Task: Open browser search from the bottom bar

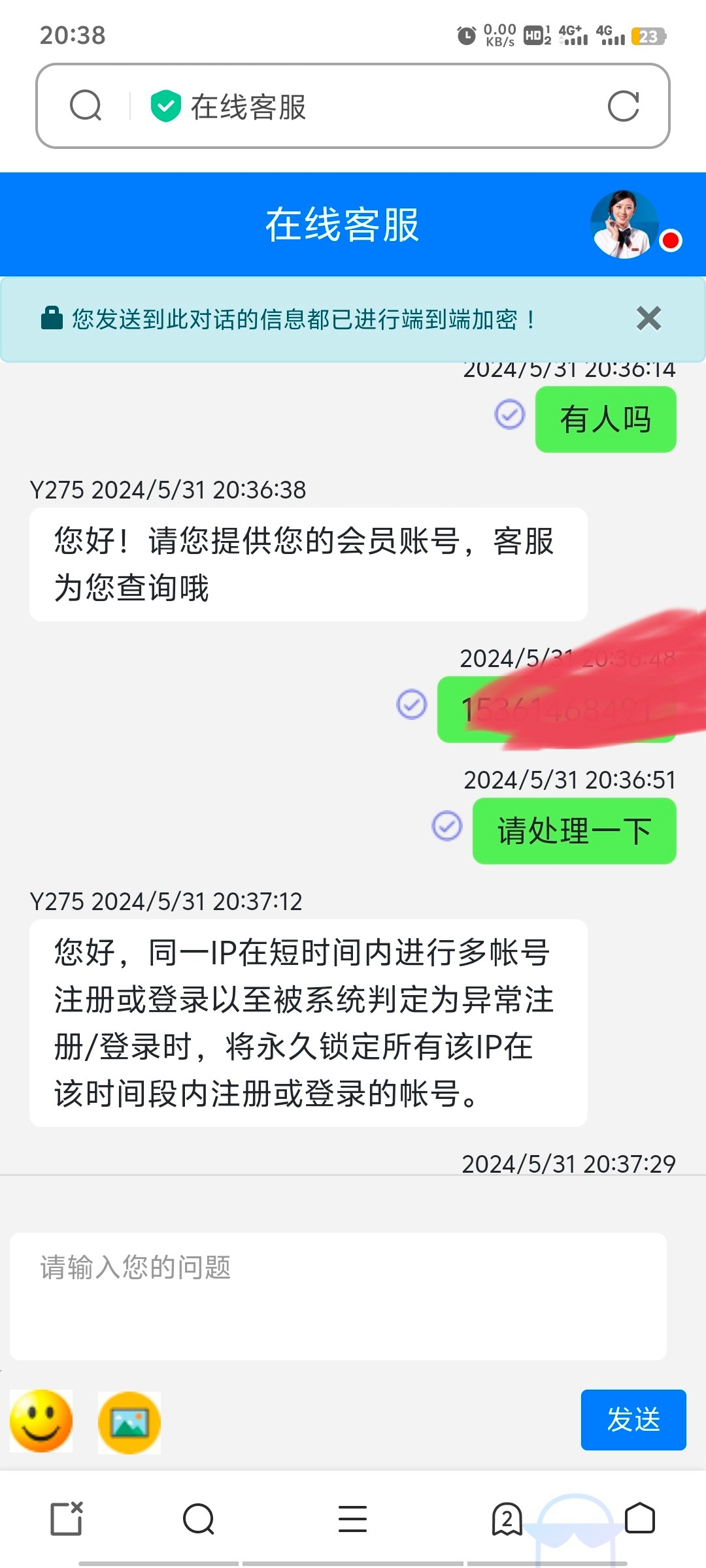Action: [x=199, y=1518]
